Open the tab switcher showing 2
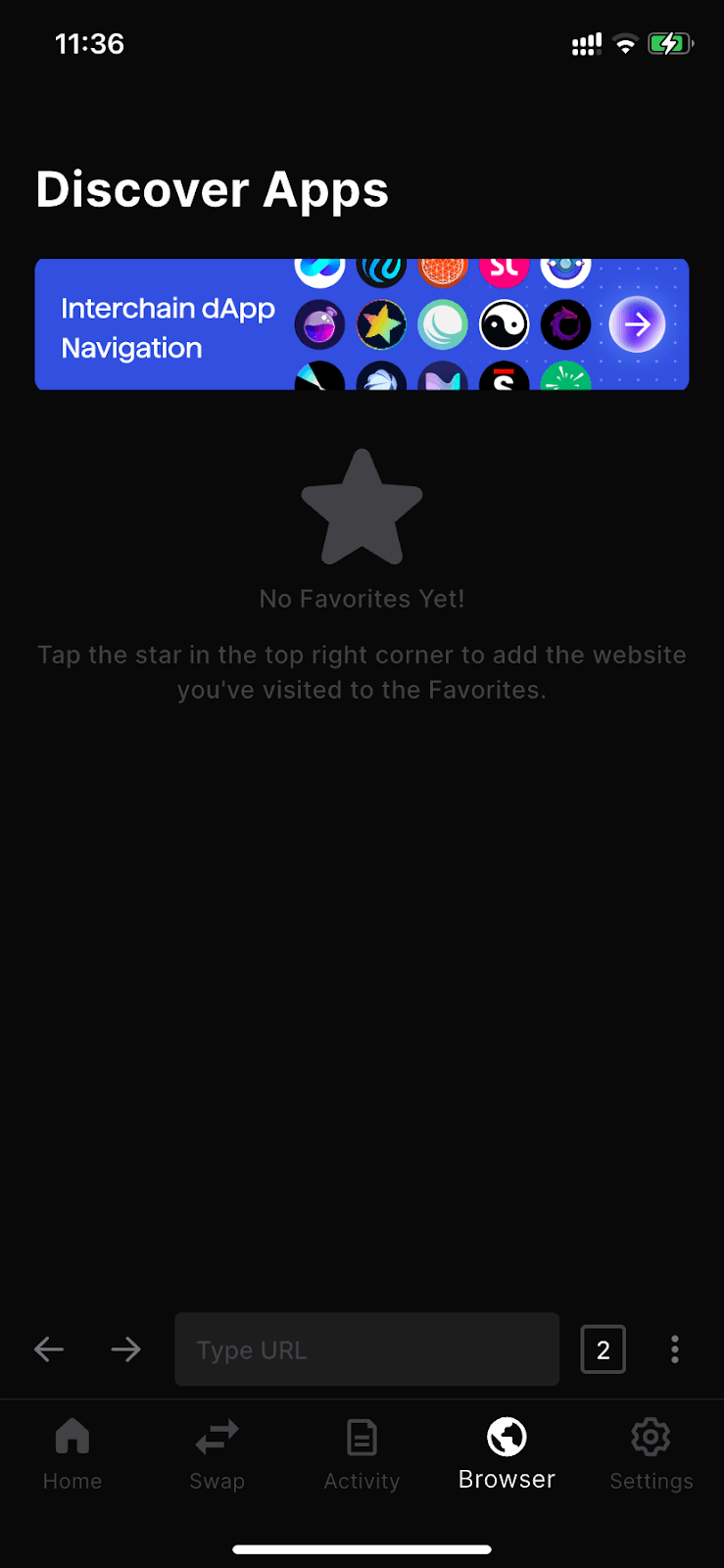724x1568 pixels. pos(603,1349)
